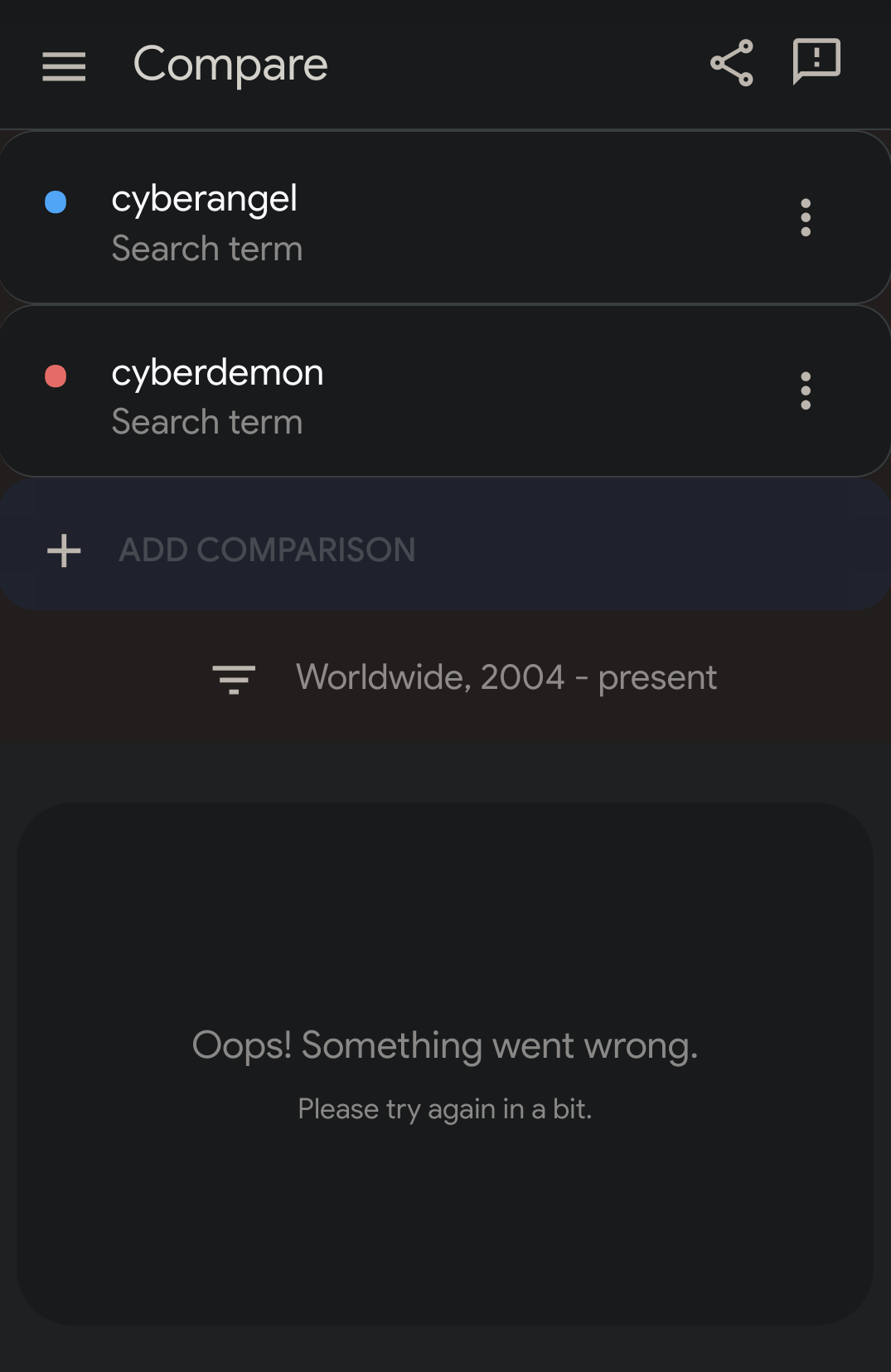
Task: Share this comparison
Action: coord(731,63)
